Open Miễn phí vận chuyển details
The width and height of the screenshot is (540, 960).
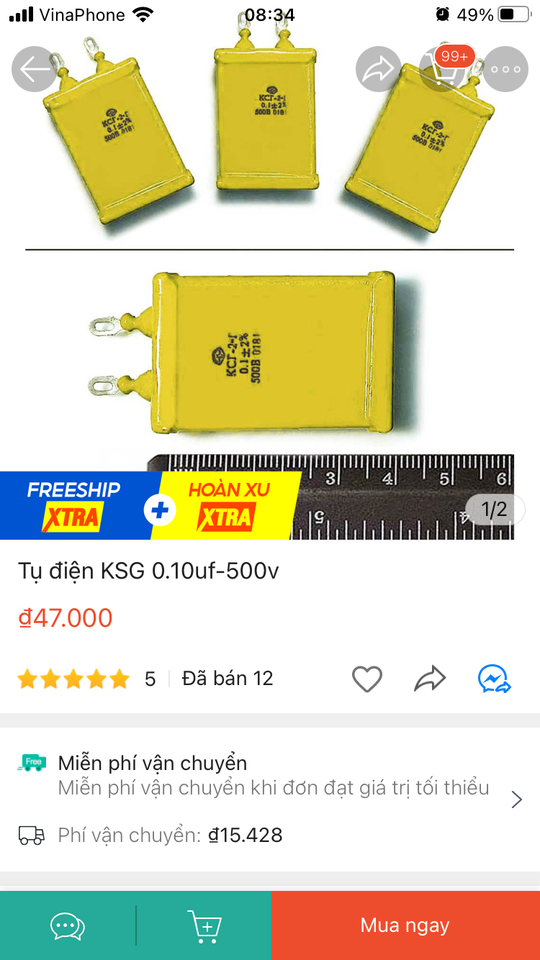pyautogui.click(x=270, y=775)
